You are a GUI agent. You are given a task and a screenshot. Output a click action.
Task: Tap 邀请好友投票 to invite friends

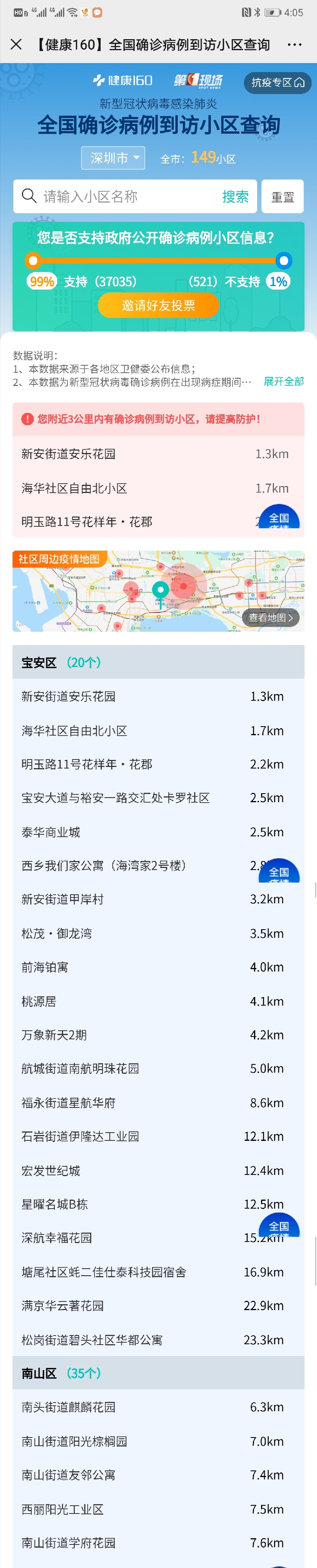(x=158, y=306)
